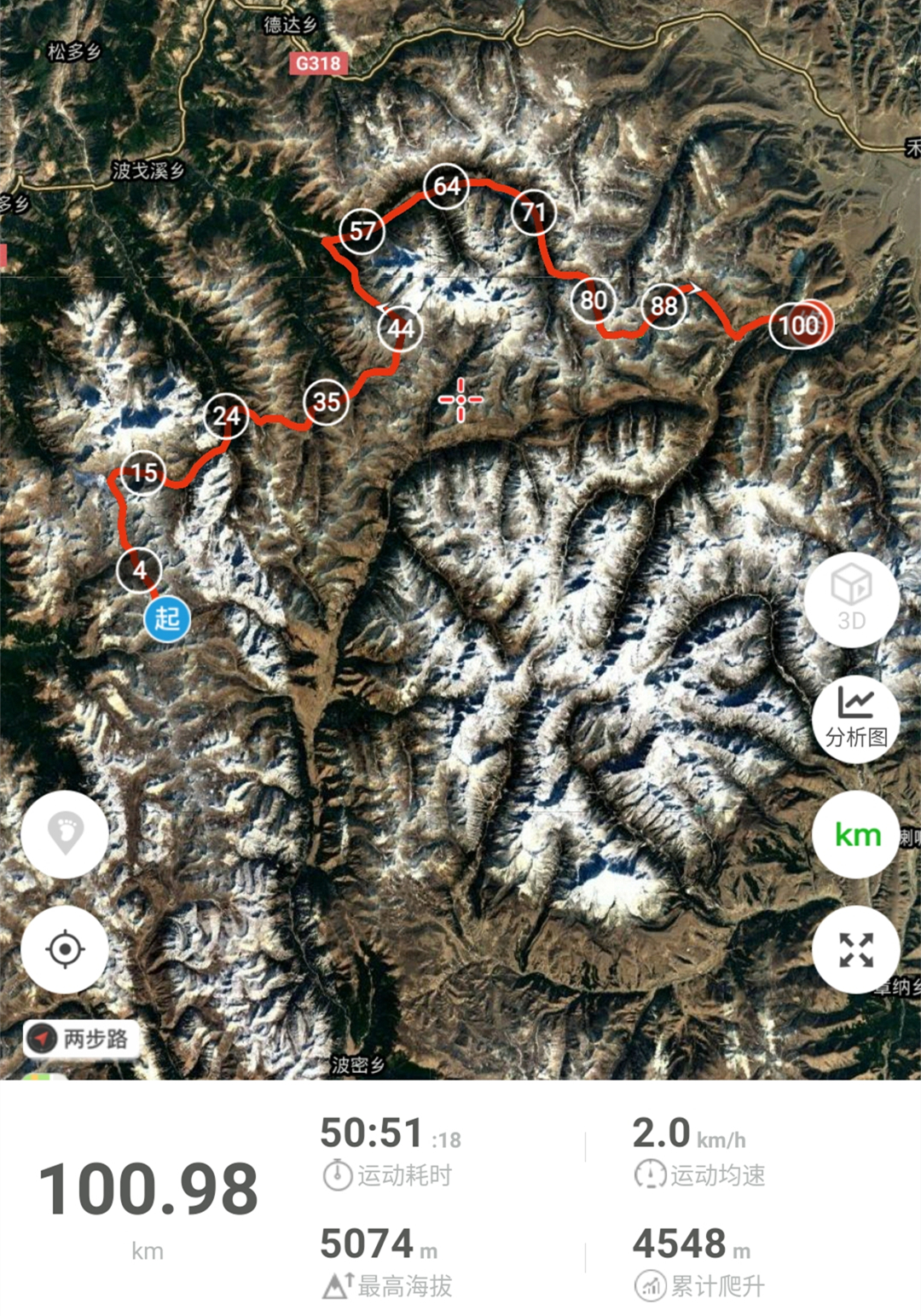Screen dimensions: 921x1316
Task: Expand the map to full screen
Action: 855,949
